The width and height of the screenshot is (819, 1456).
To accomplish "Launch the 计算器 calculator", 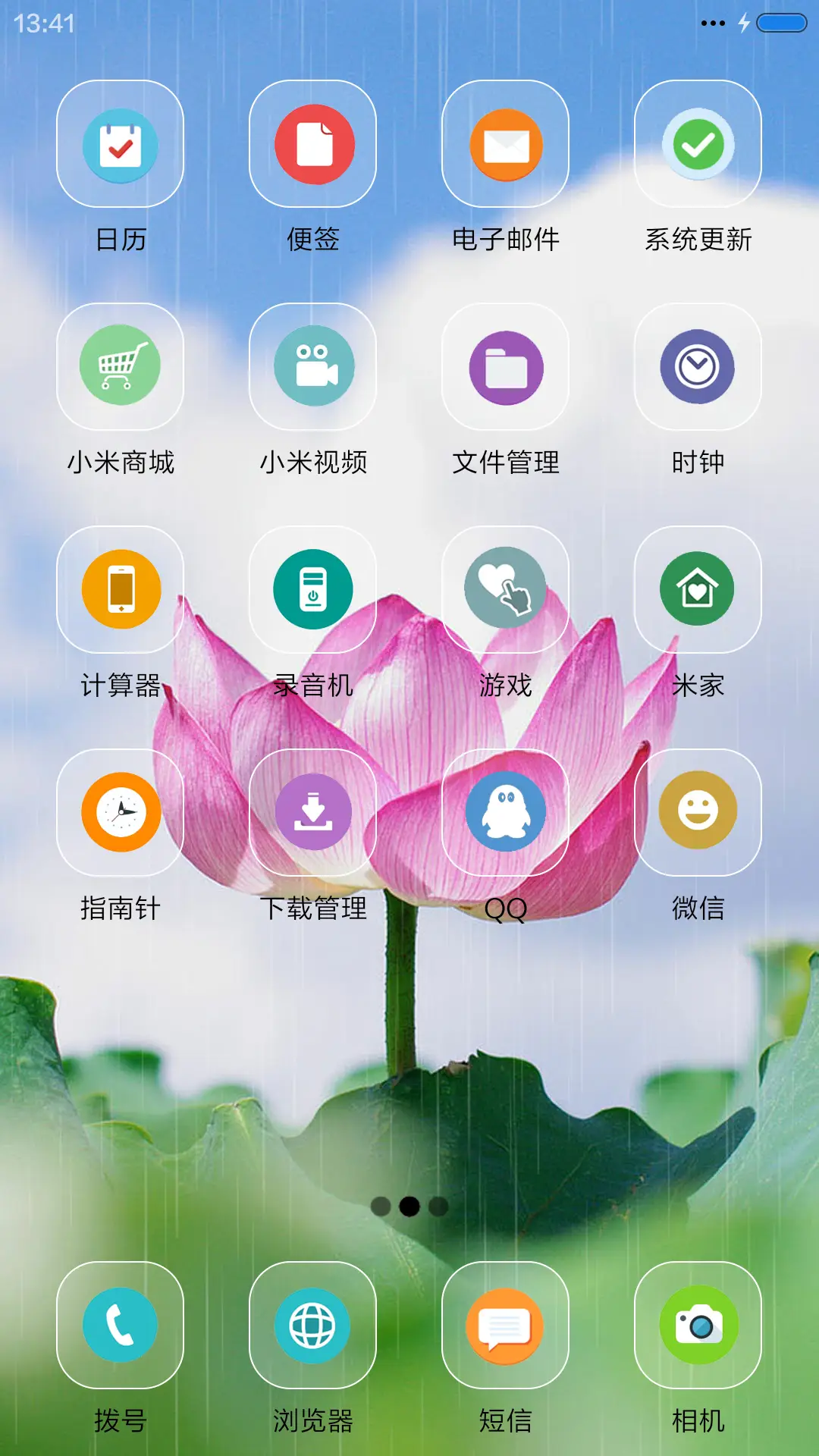I will click(120, 590).
